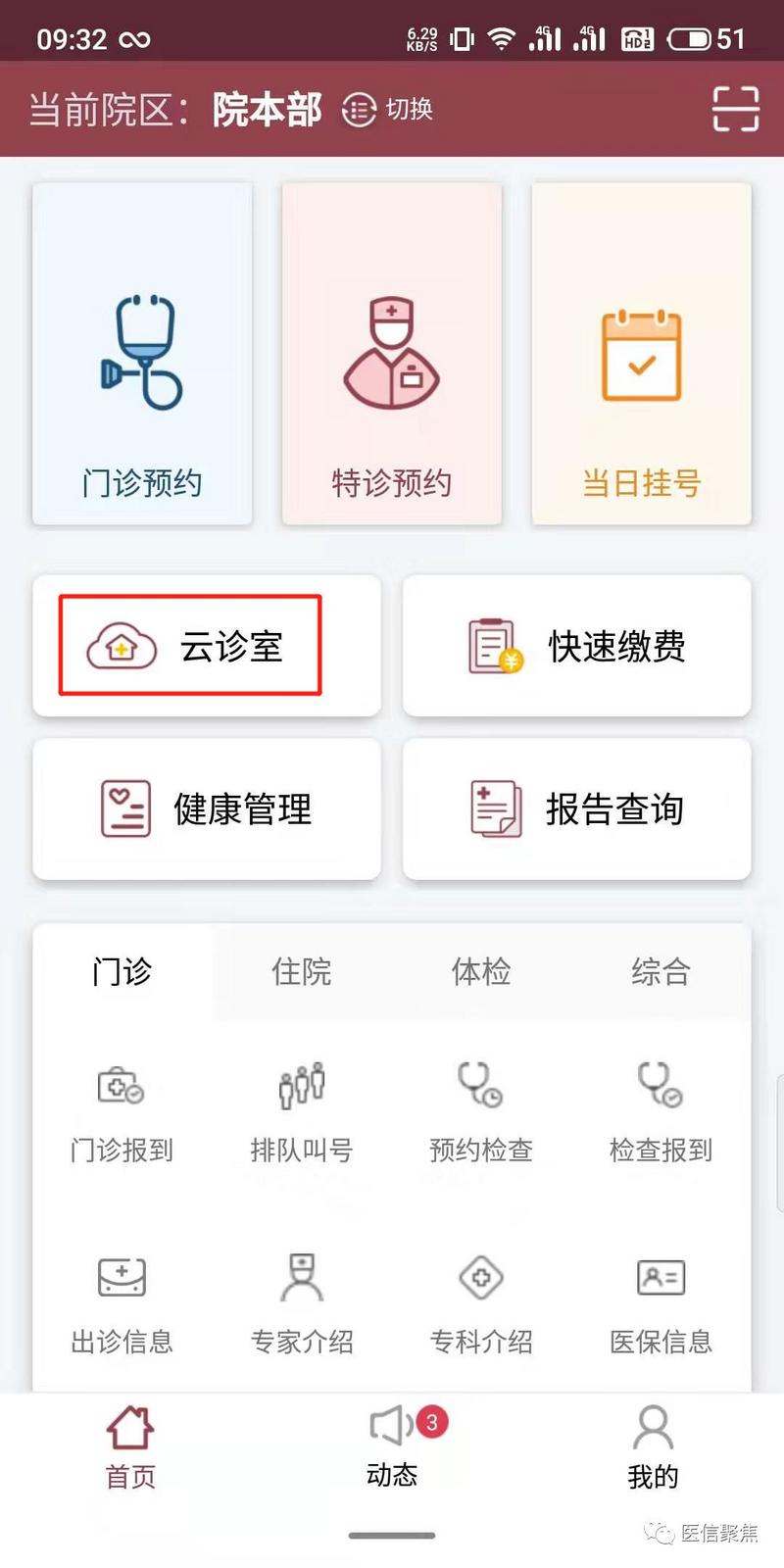784x1568 pixels.
Task: Open 快速缴费 quick payment
Action: [577, 646]
